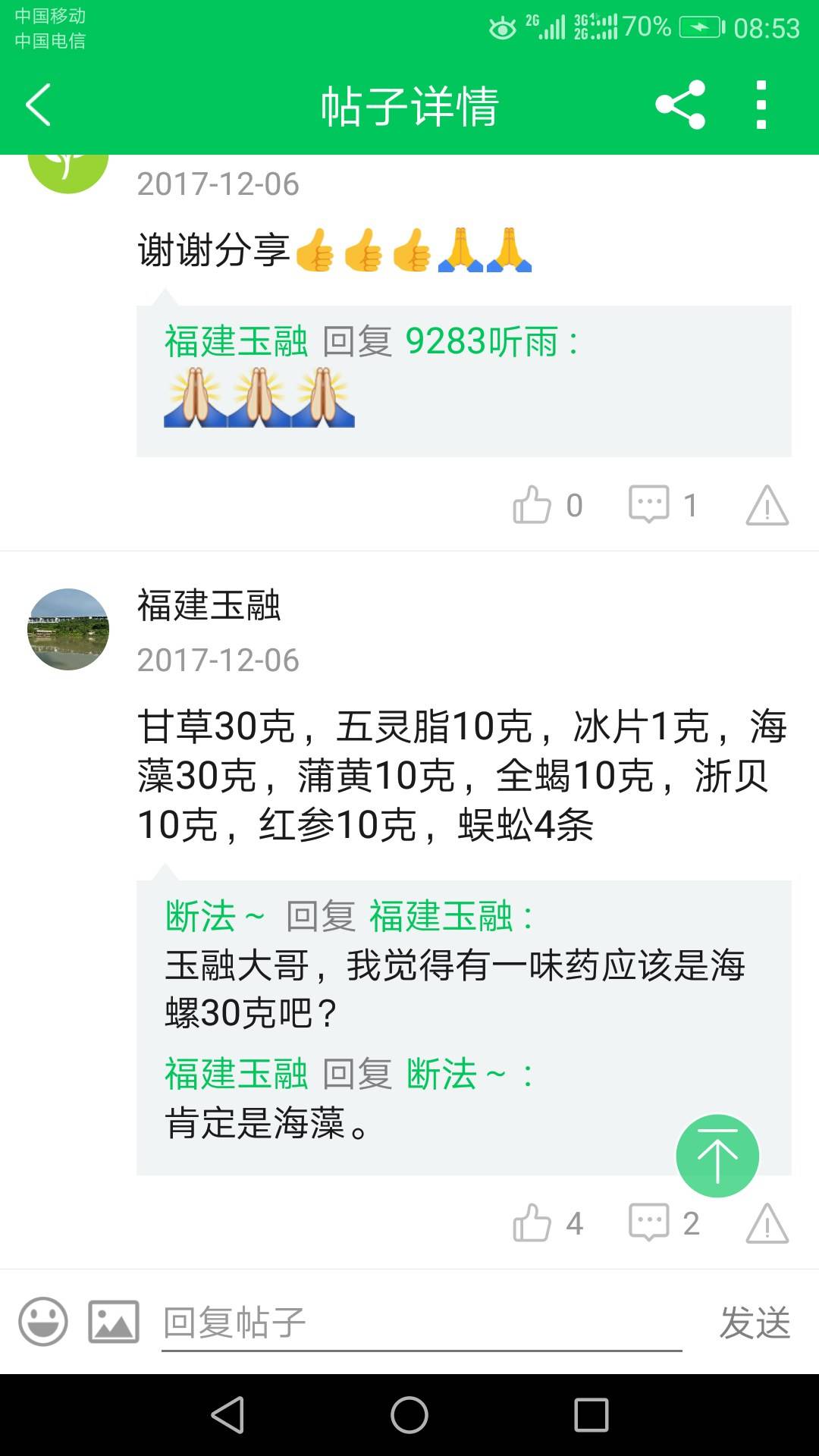Like 福建玉融's herbal recipe comment
819x1456 pixels.
coord(532,1222)
